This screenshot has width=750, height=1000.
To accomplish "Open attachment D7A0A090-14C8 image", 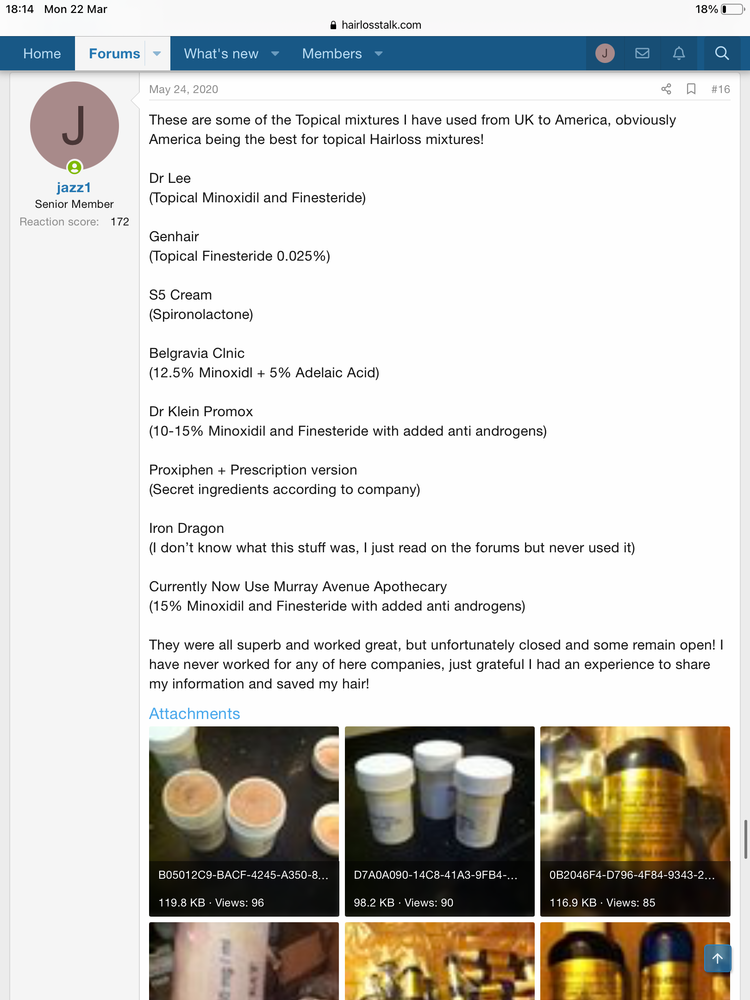I will pos(439,800).
